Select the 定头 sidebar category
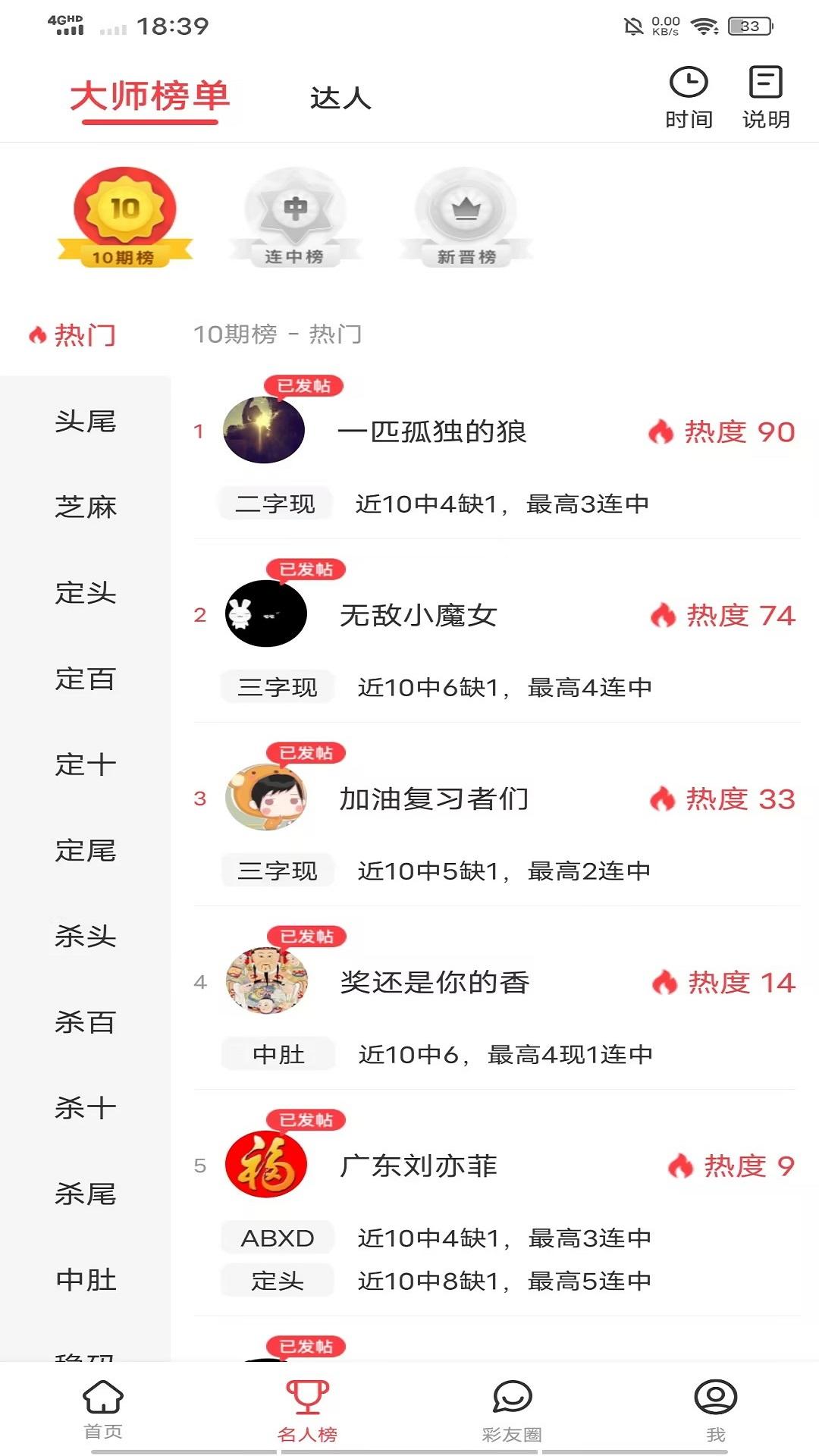The height and width of the screenshot is (1456, 819). pyautogui.click(x=86, y=592)
